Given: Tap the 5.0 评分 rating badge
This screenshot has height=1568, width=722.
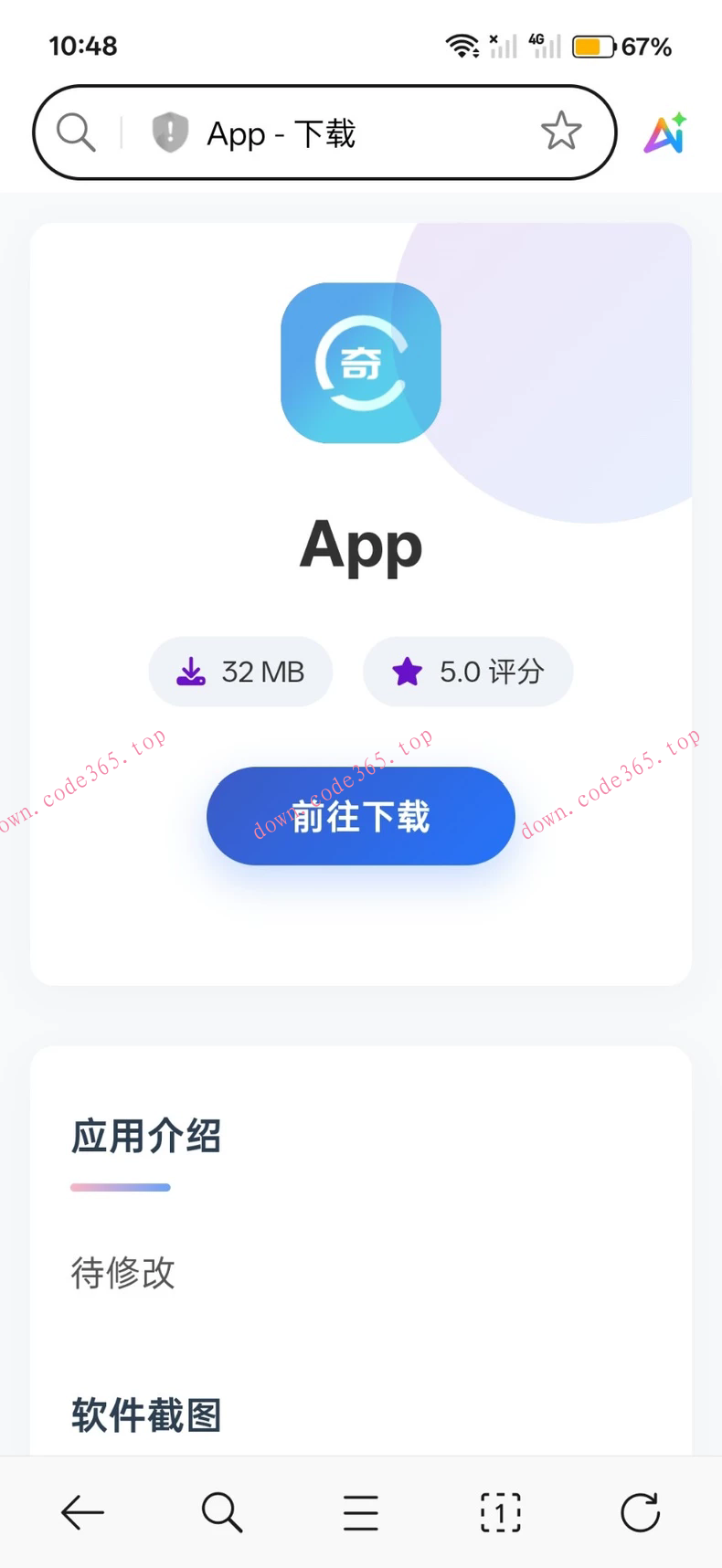Looking at the screenshot, I should (468, 672).
